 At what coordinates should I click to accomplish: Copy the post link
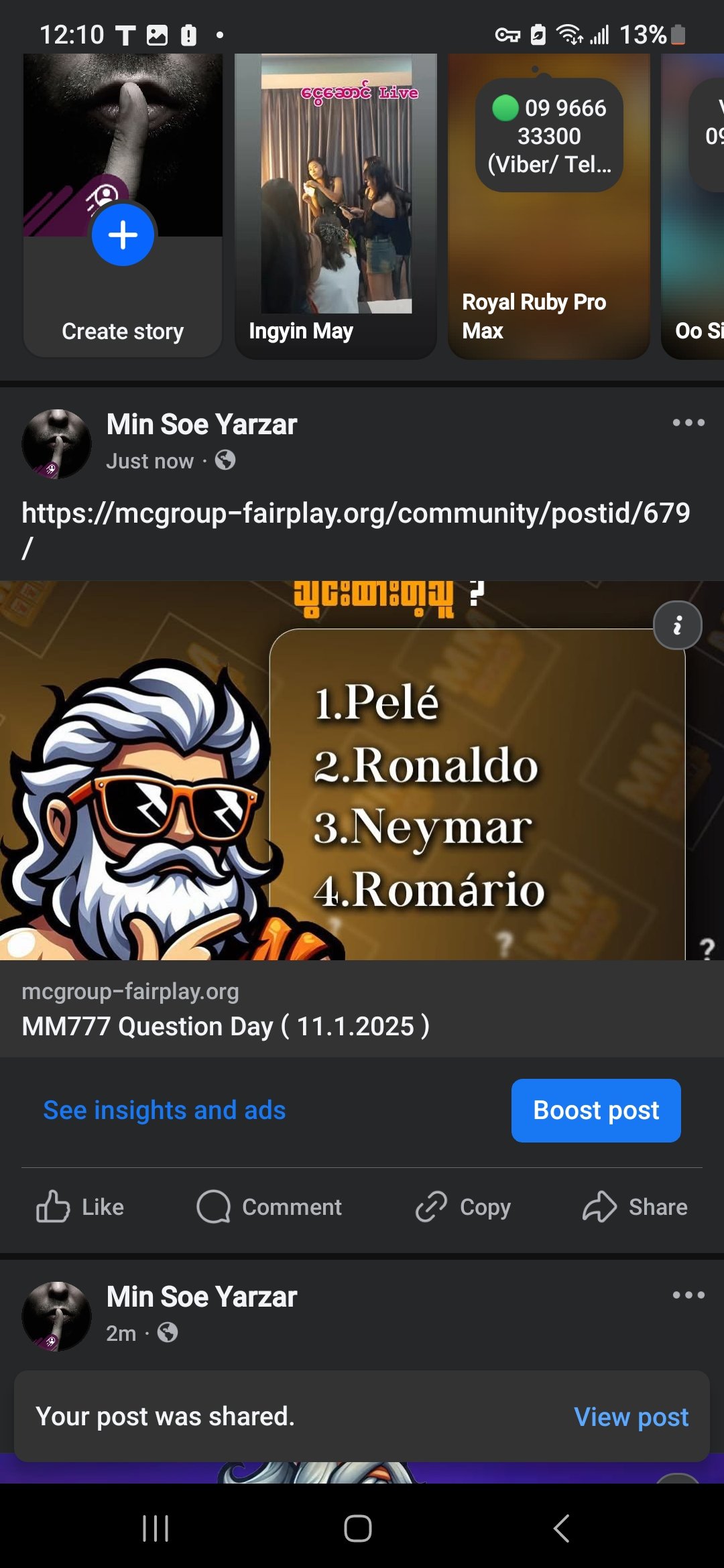tap(463, 1207)
